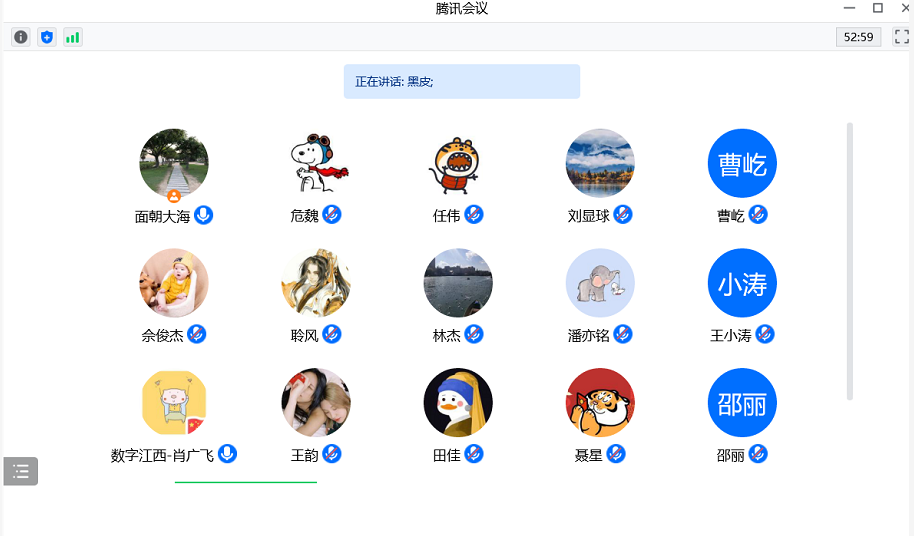Screen dimensions: 914x536
Task: Select participant 余俊杰
Action: [174, 283]
